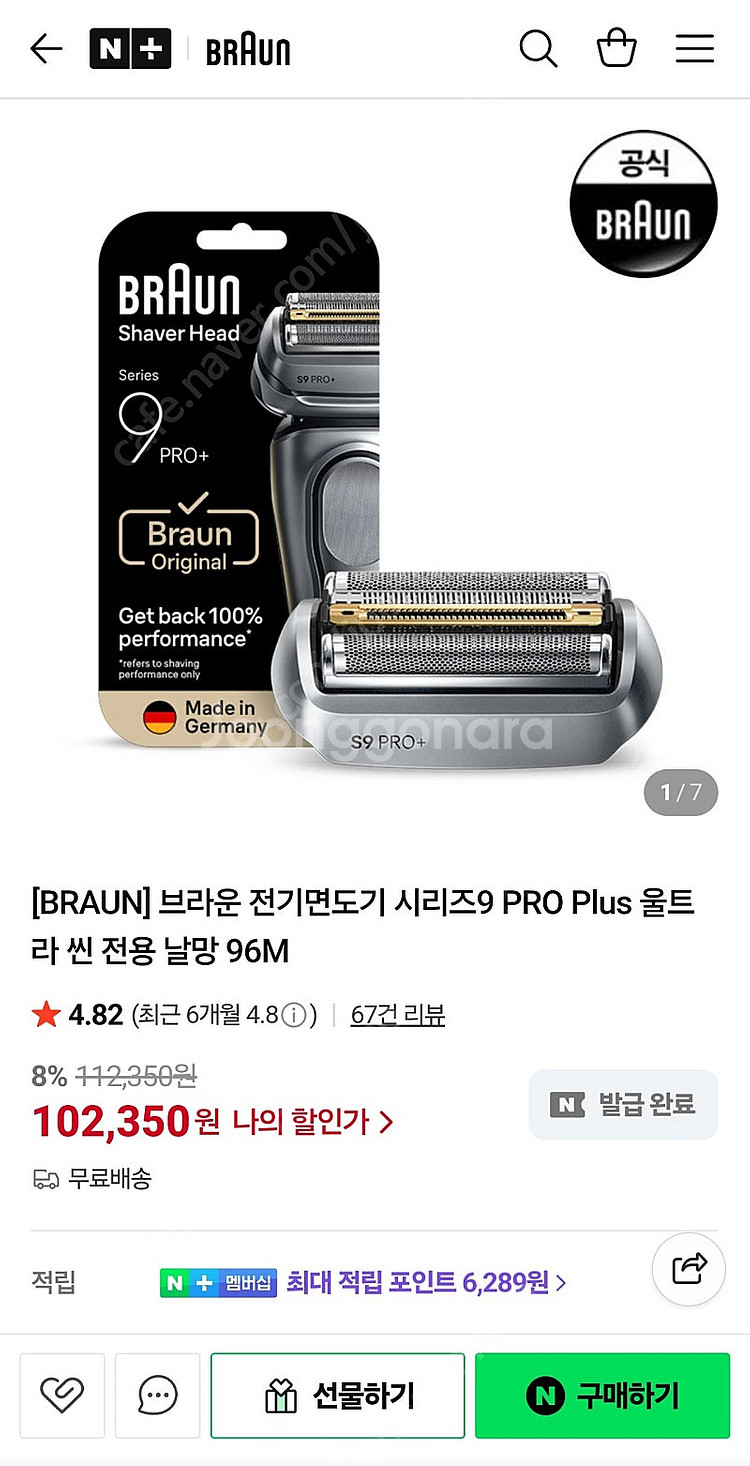Tap the heart wishlist icon

(62, 1396)
